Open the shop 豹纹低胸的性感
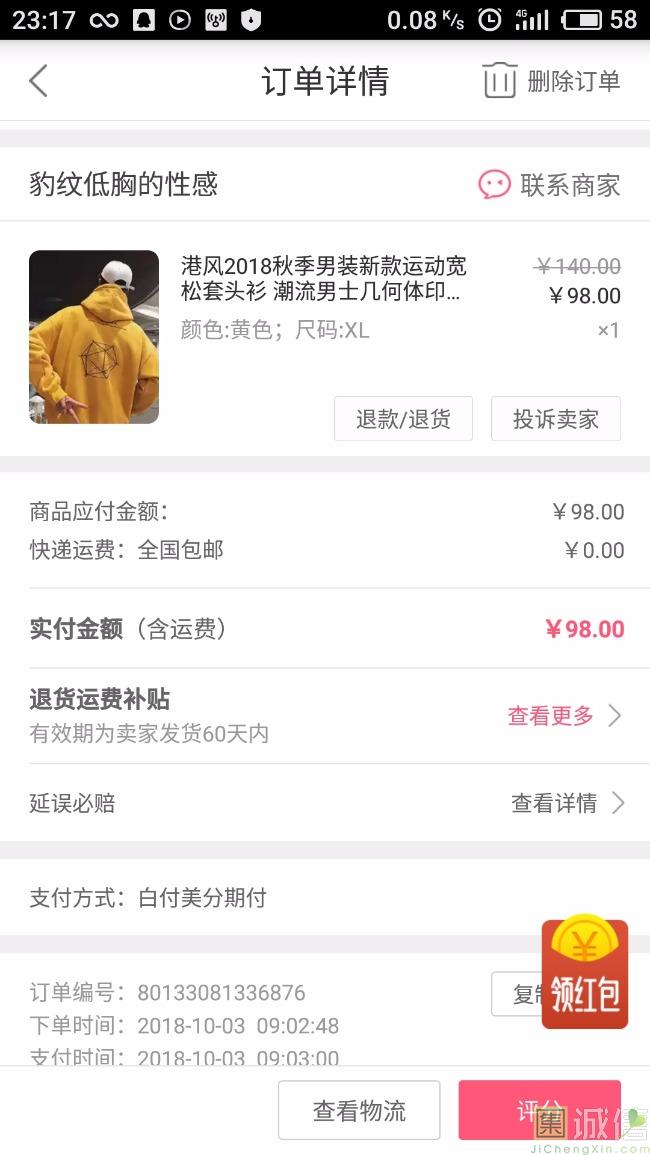 pos(124,185)
